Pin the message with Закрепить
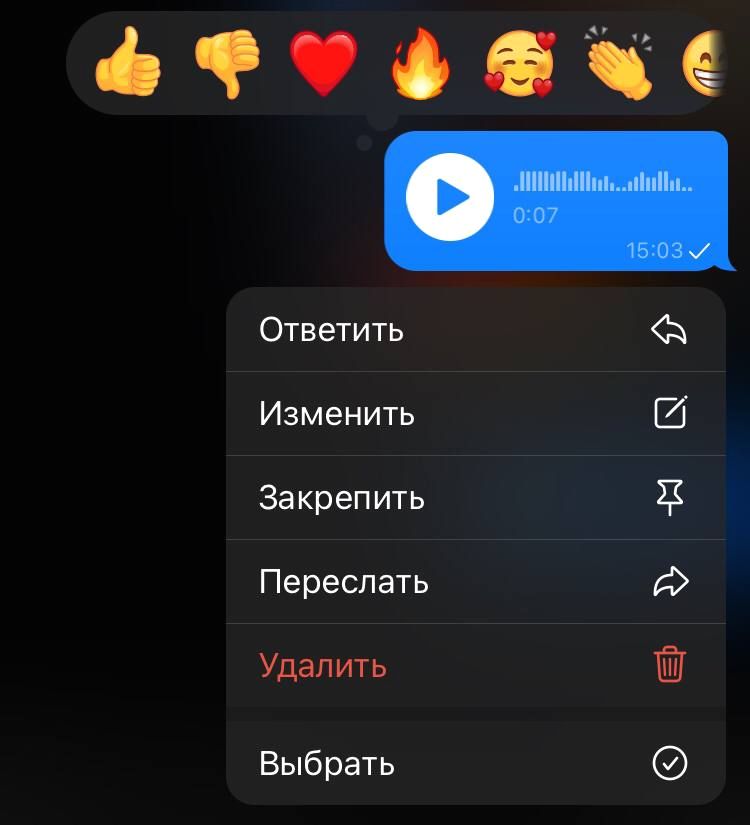This screenshot has width=750, height=825. (x=475, y=498)
